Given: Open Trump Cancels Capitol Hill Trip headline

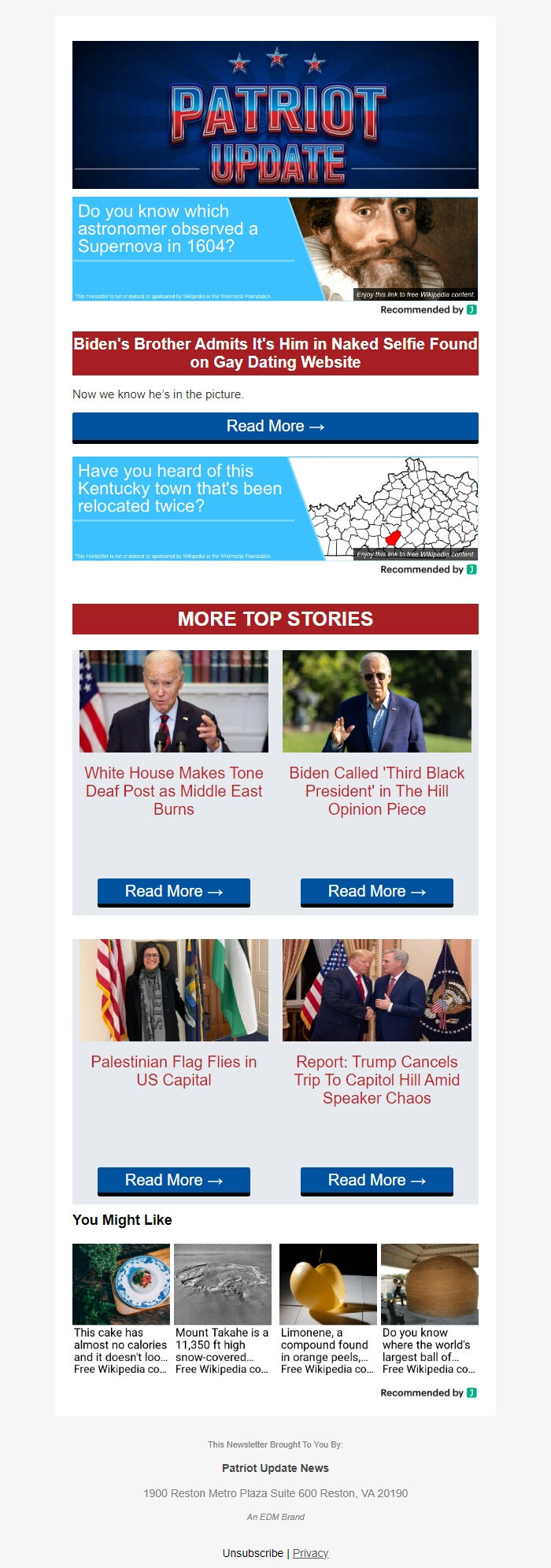Looking at the screenshot, I should coord(377,1080).
